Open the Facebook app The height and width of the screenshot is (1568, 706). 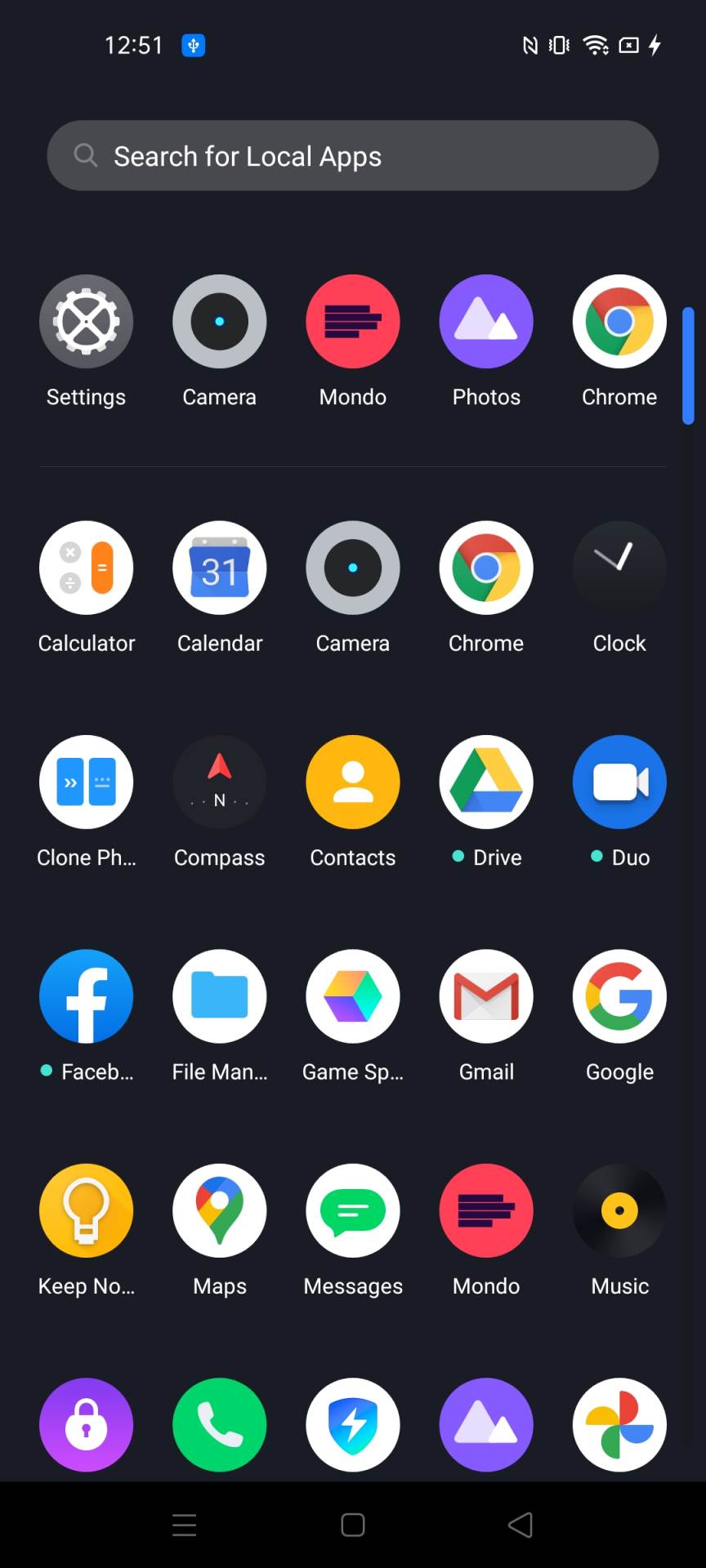pos(86,996)
